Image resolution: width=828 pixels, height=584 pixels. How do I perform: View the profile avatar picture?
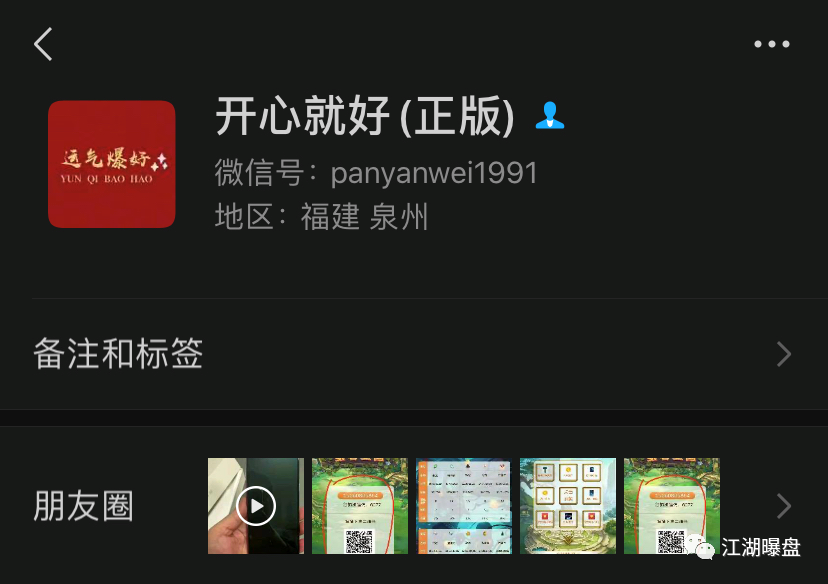pos(112,164)
